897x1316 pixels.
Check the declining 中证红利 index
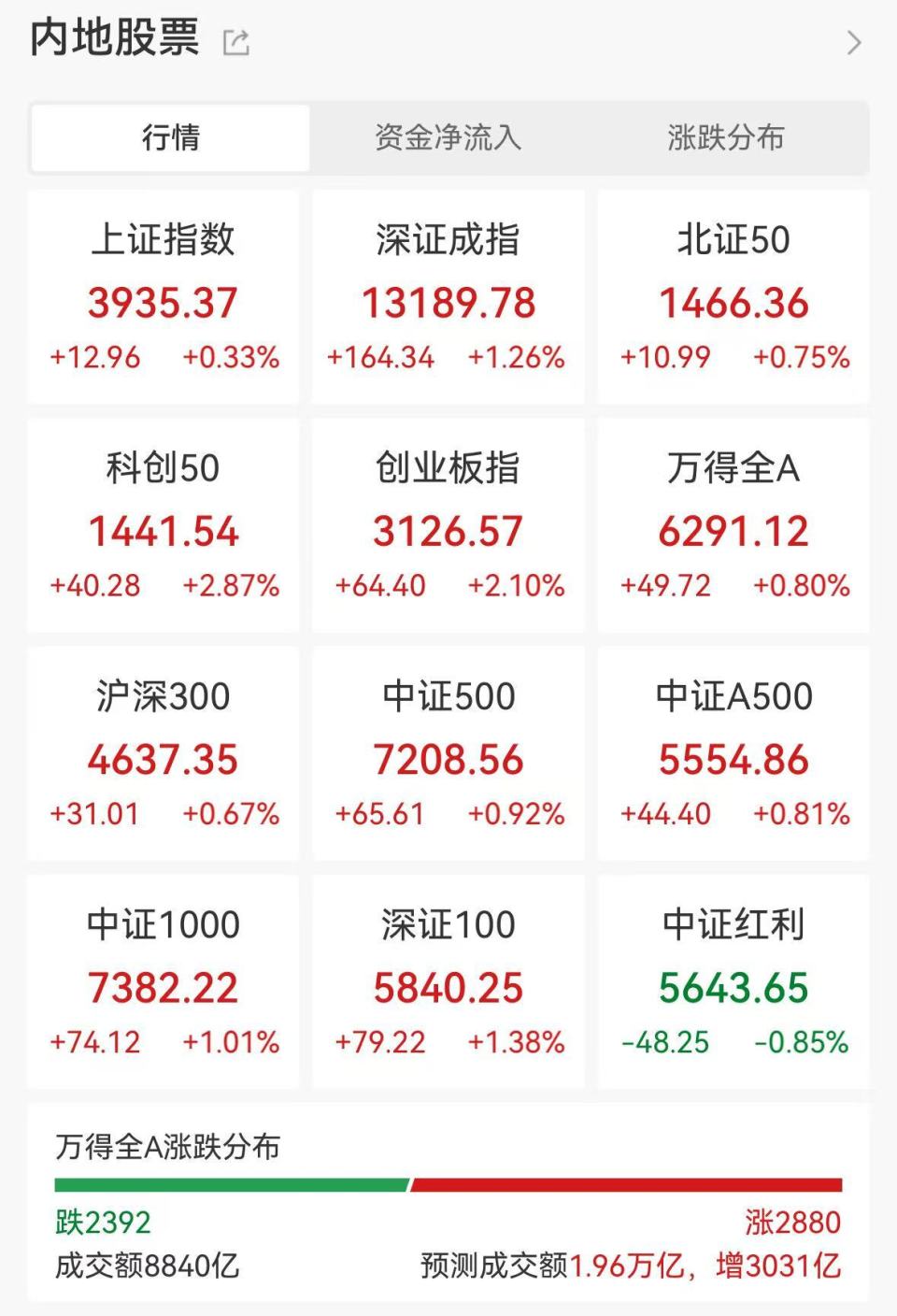pyautogui.click(x=733, y=982)
